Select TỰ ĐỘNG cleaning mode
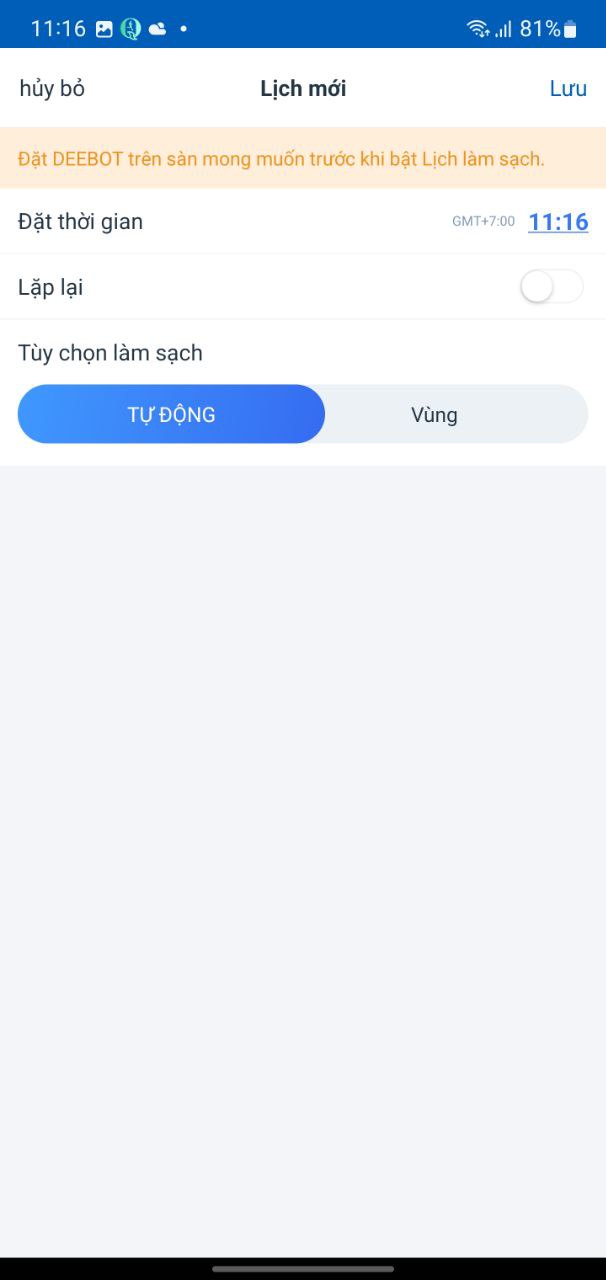Screen dimensions: 606x1280 point(171,414)
